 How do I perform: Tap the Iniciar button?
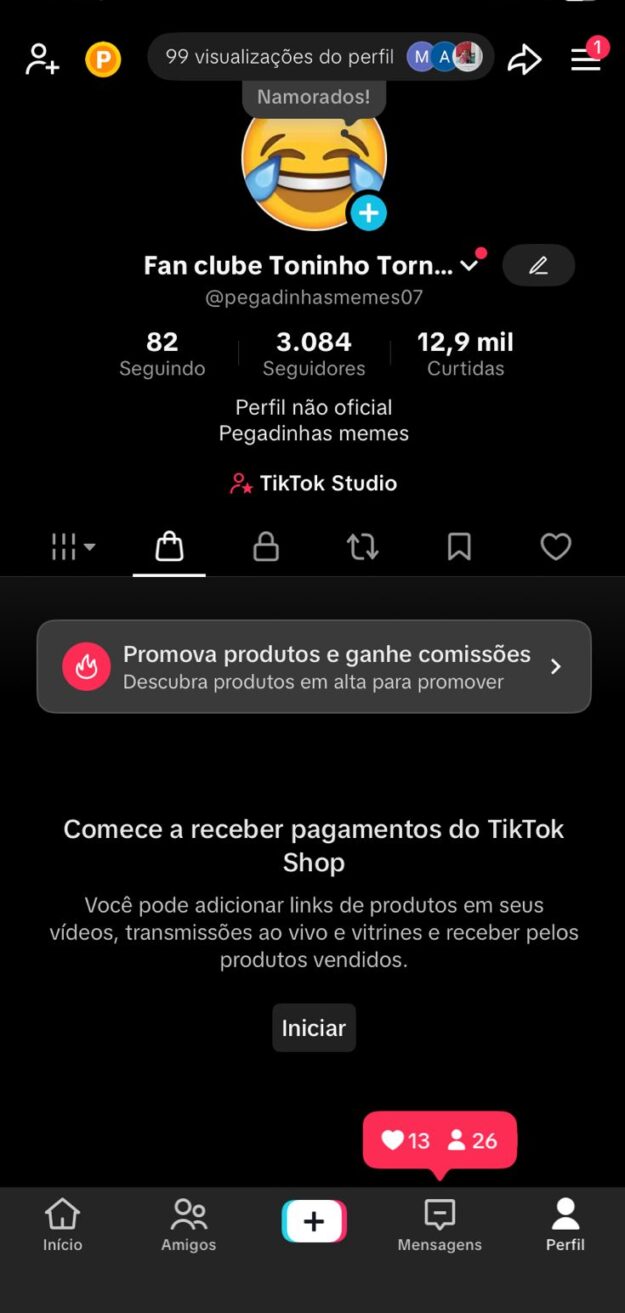pos(314,1028)
